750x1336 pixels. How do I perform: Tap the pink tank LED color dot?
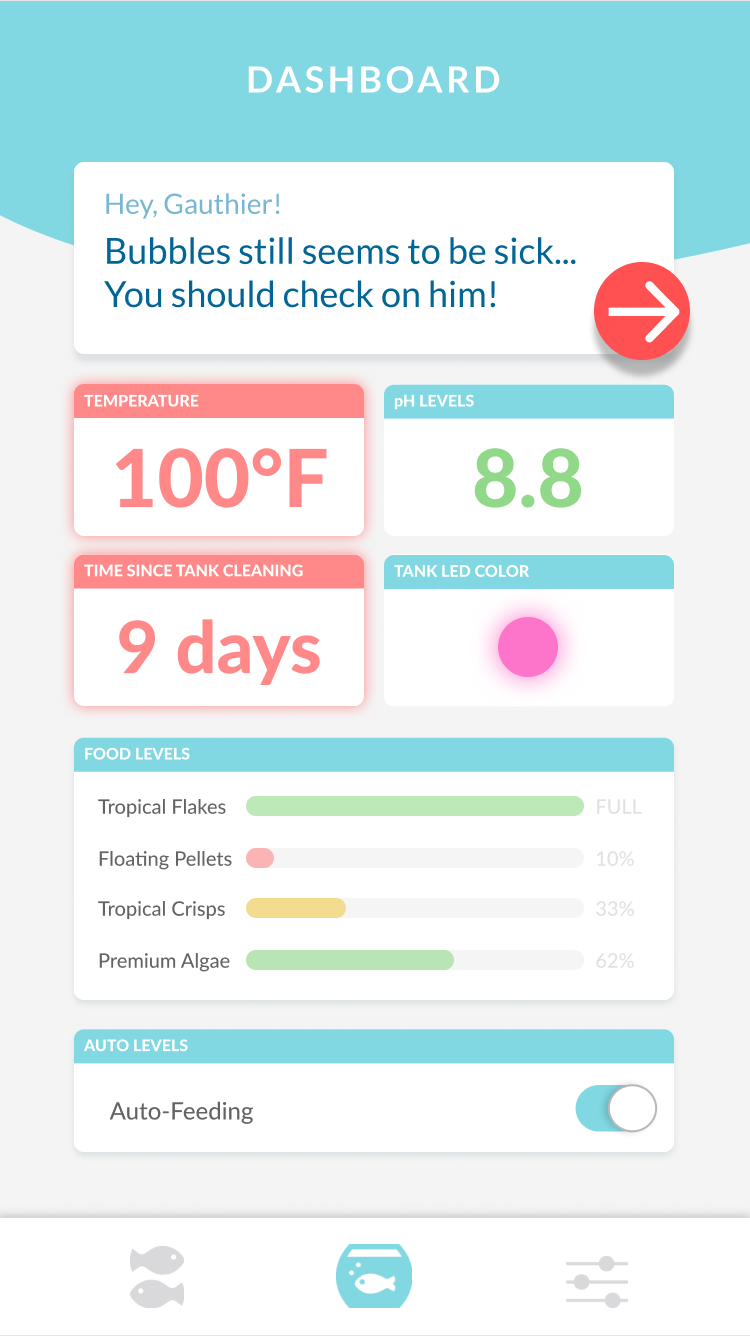point(528,647)
